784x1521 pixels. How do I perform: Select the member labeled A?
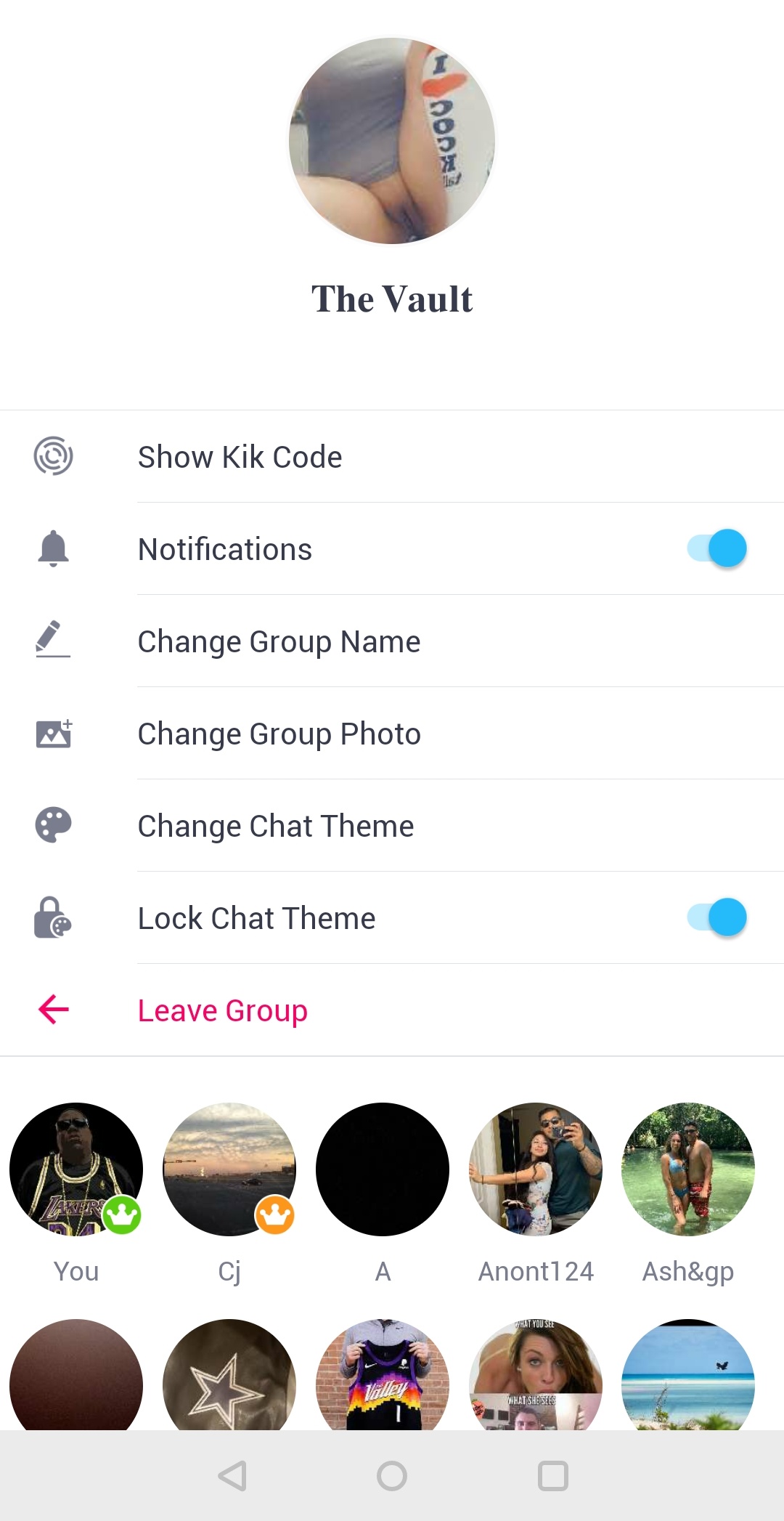coord(382,1169)
